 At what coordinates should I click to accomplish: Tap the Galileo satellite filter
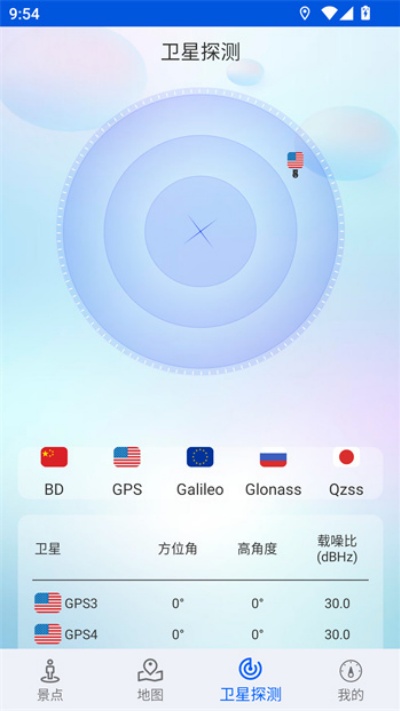(200, 472)
